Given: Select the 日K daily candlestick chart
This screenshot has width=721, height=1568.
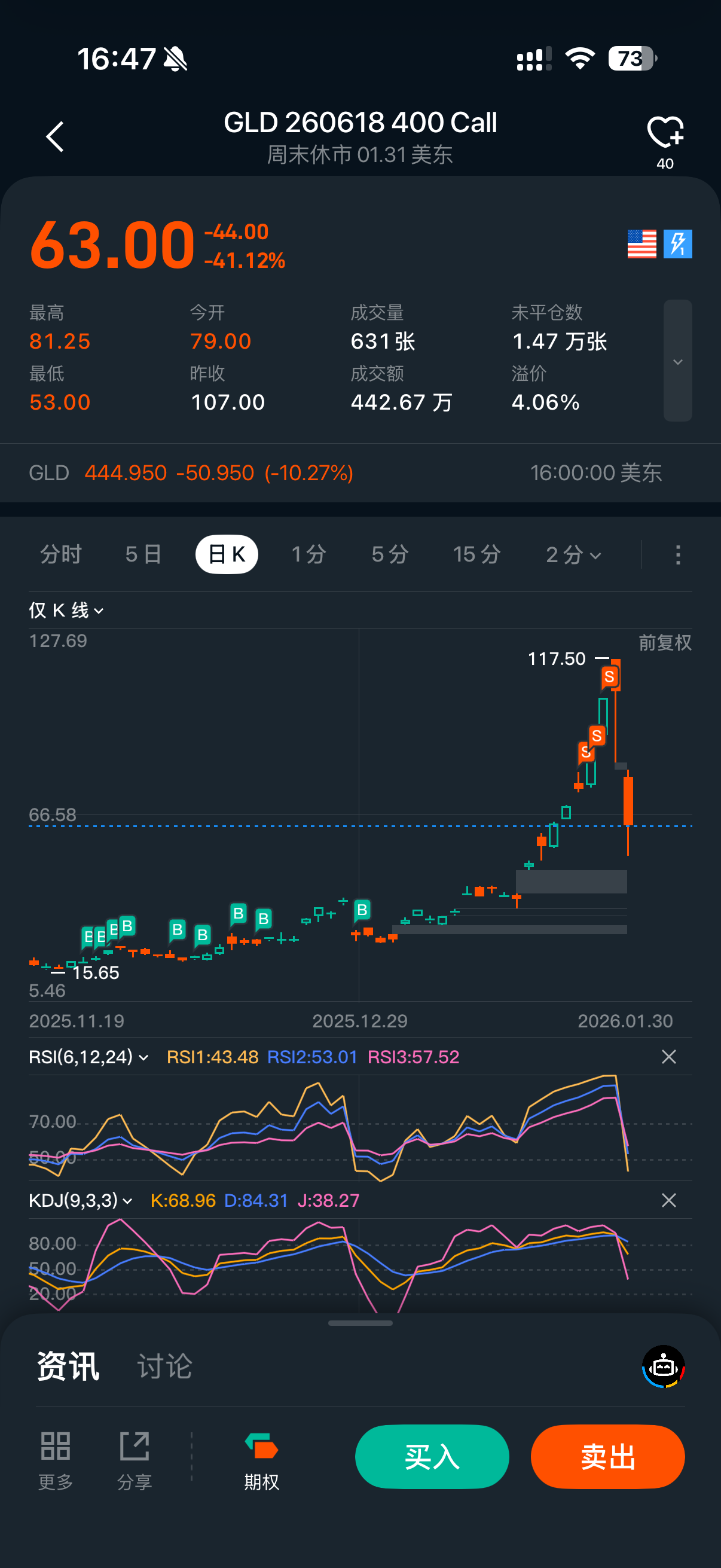Looking at the screenshot, I should [227, 554].
